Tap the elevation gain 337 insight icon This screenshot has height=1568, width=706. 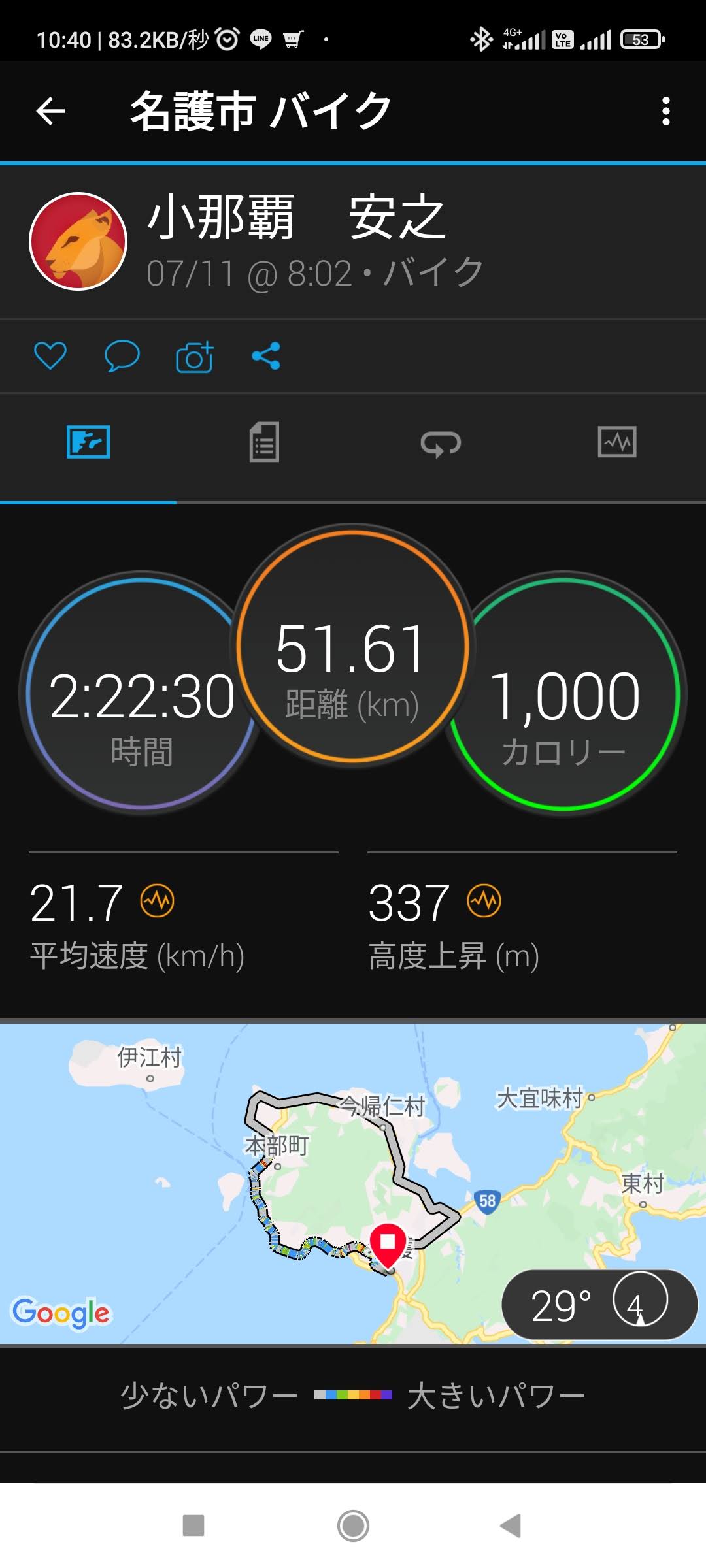point(484,901)
